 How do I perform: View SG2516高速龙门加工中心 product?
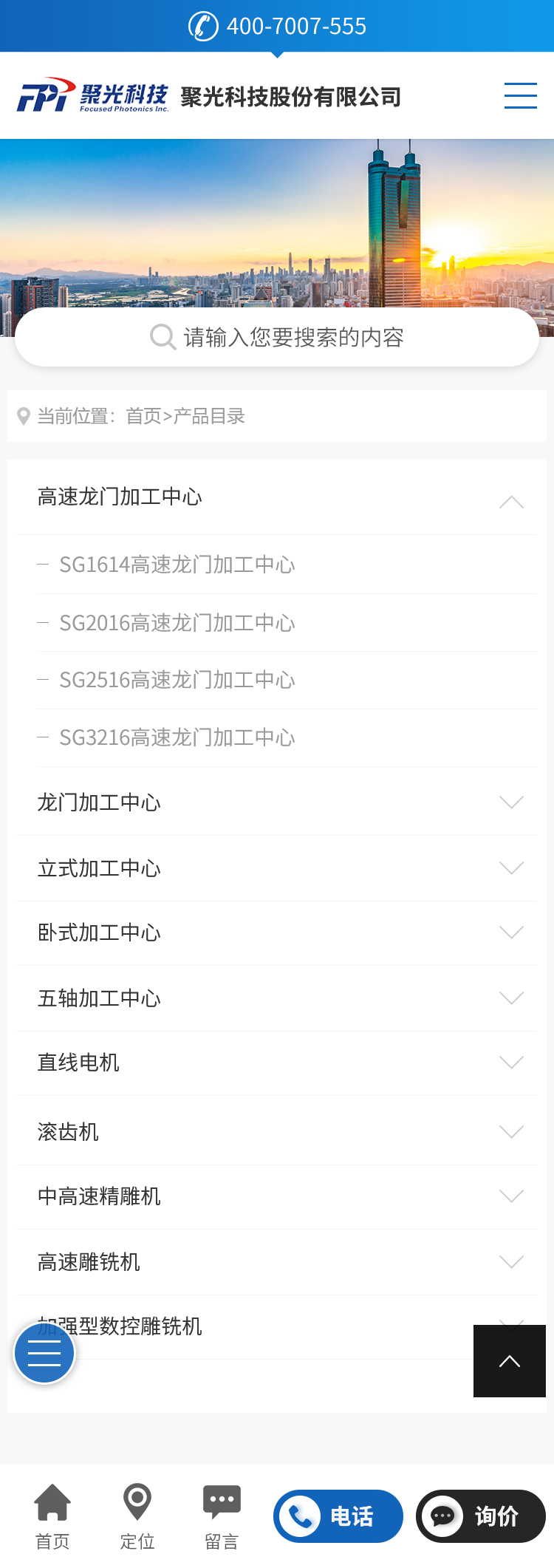tap(177, 680)
